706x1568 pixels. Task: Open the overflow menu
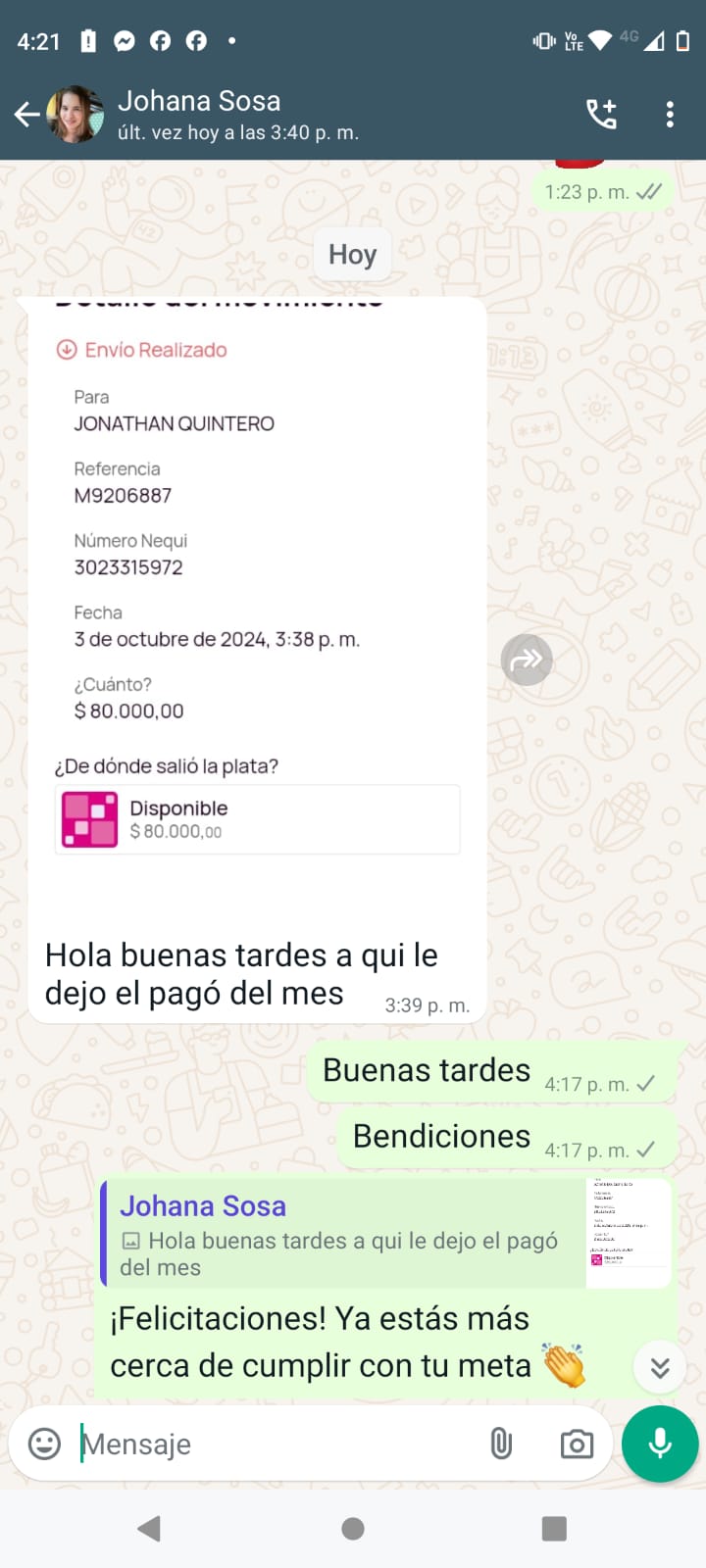[x=670, y=115]
